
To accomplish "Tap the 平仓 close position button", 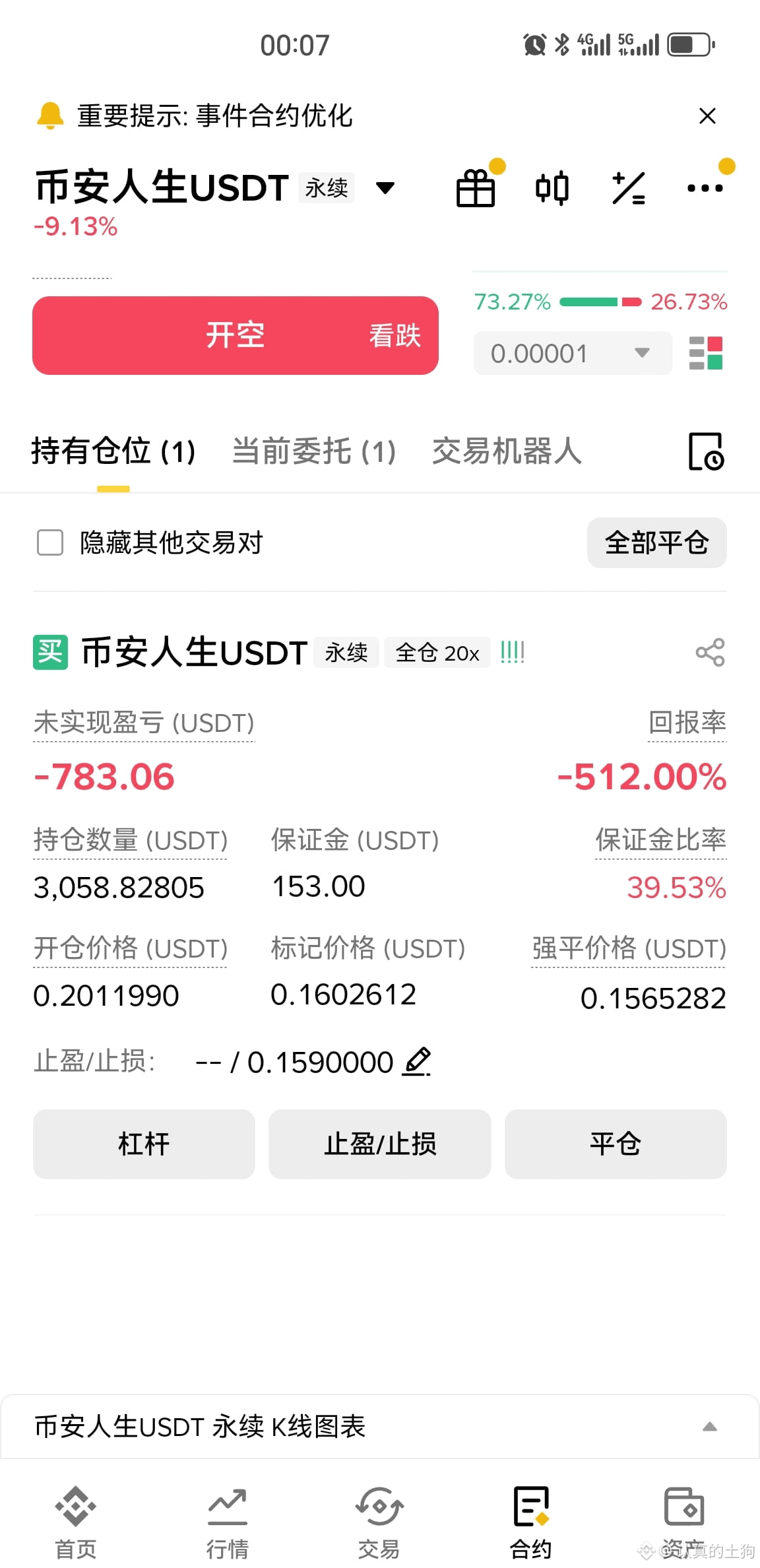I will [x=616, y=1144].
